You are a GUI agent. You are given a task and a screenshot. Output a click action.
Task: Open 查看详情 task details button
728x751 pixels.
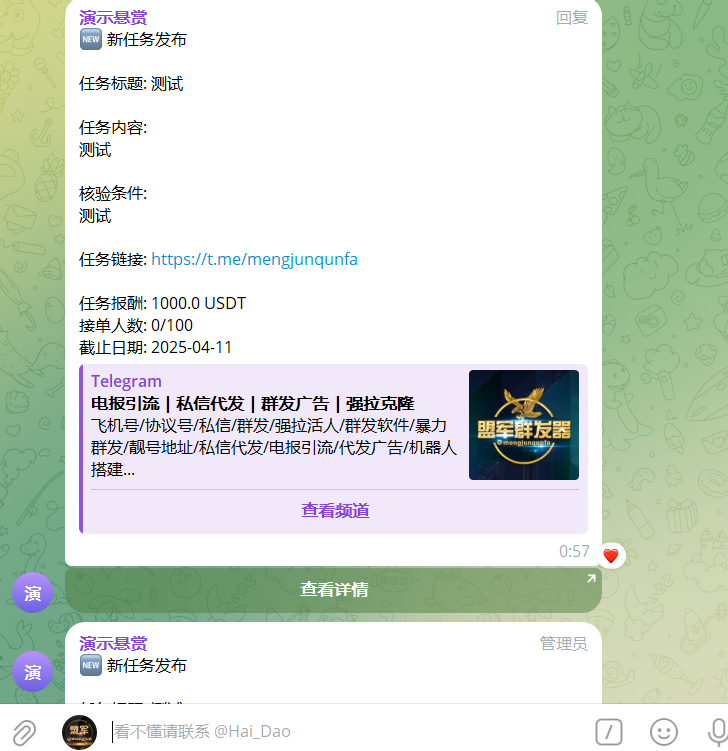(333, 590)
